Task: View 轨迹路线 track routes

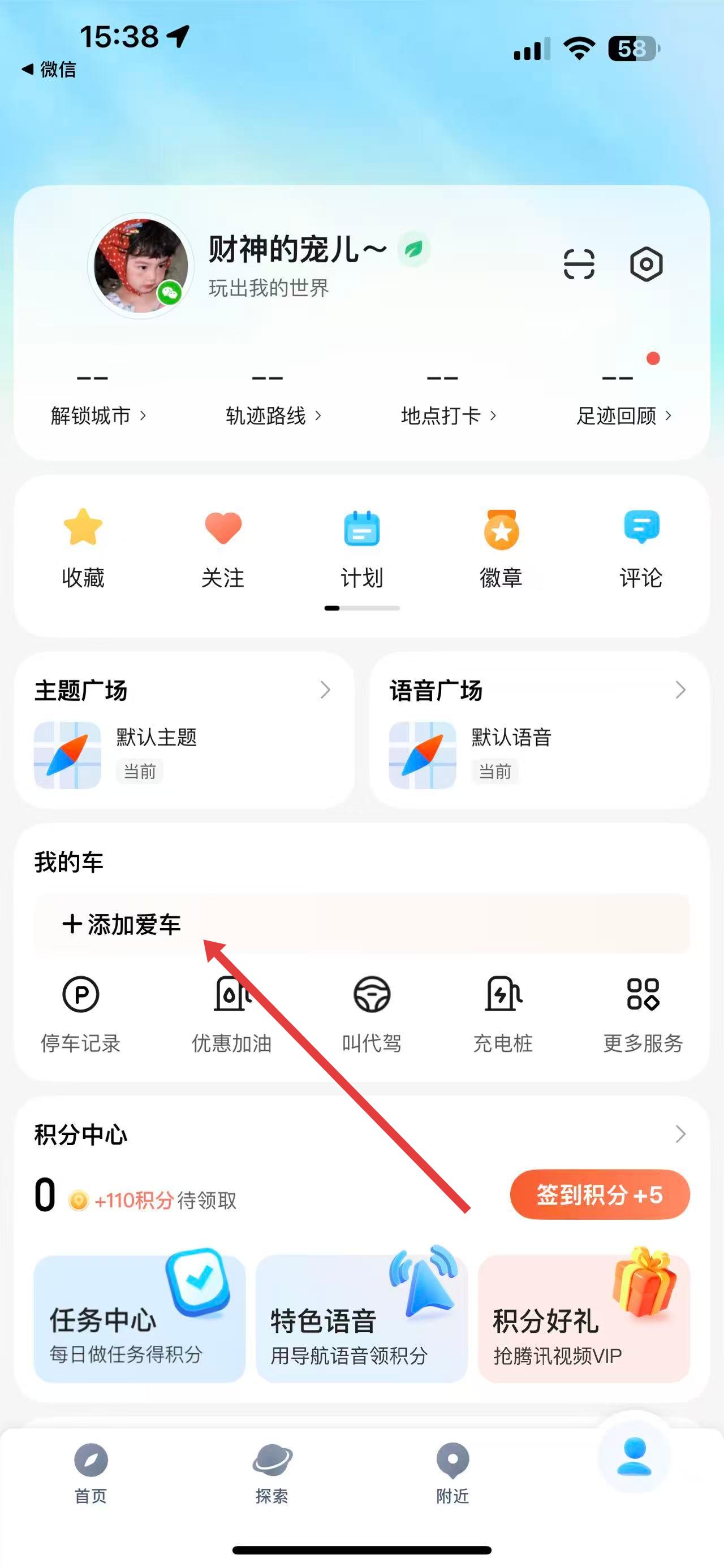Action: point(273,415)
